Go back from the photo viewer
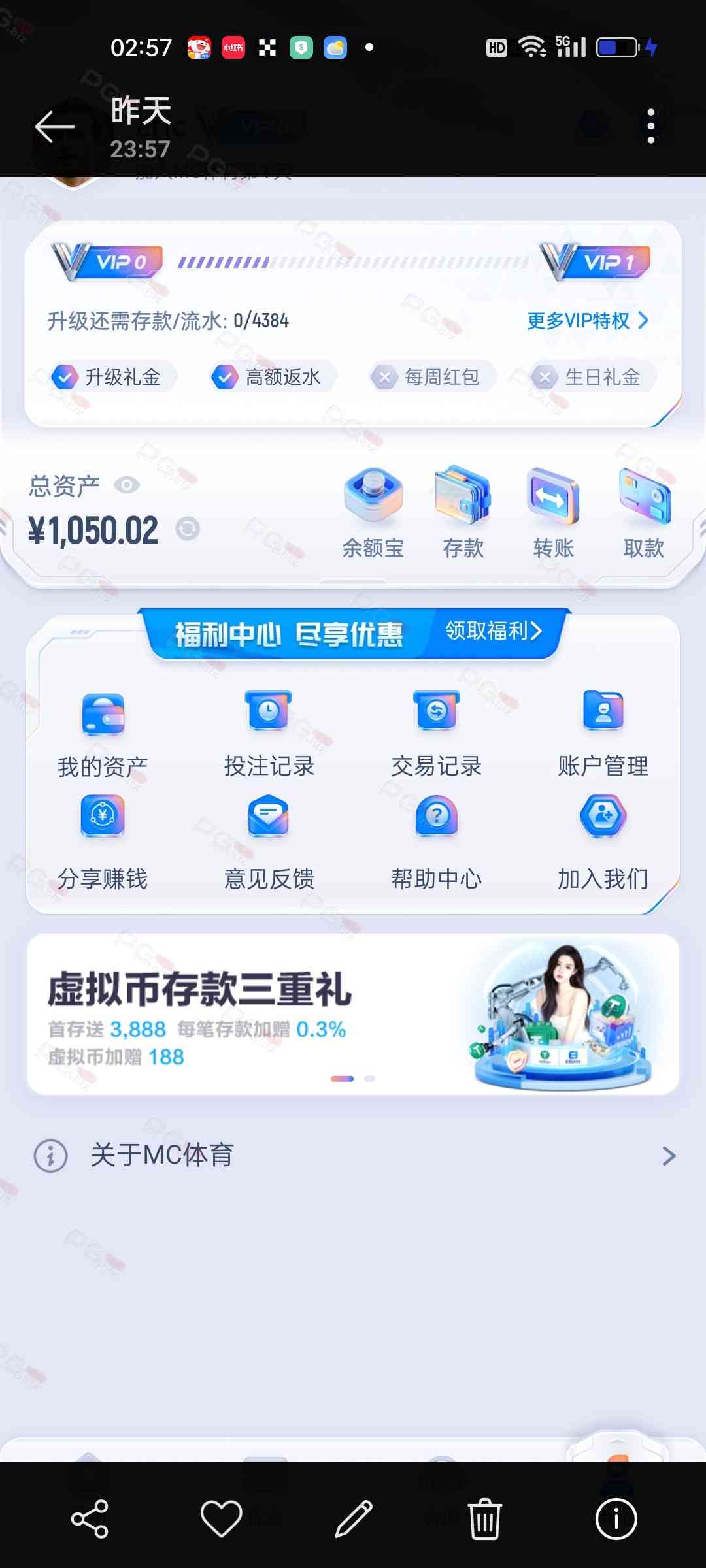Screen dimensions: 706x1568 tap(55, 127)
